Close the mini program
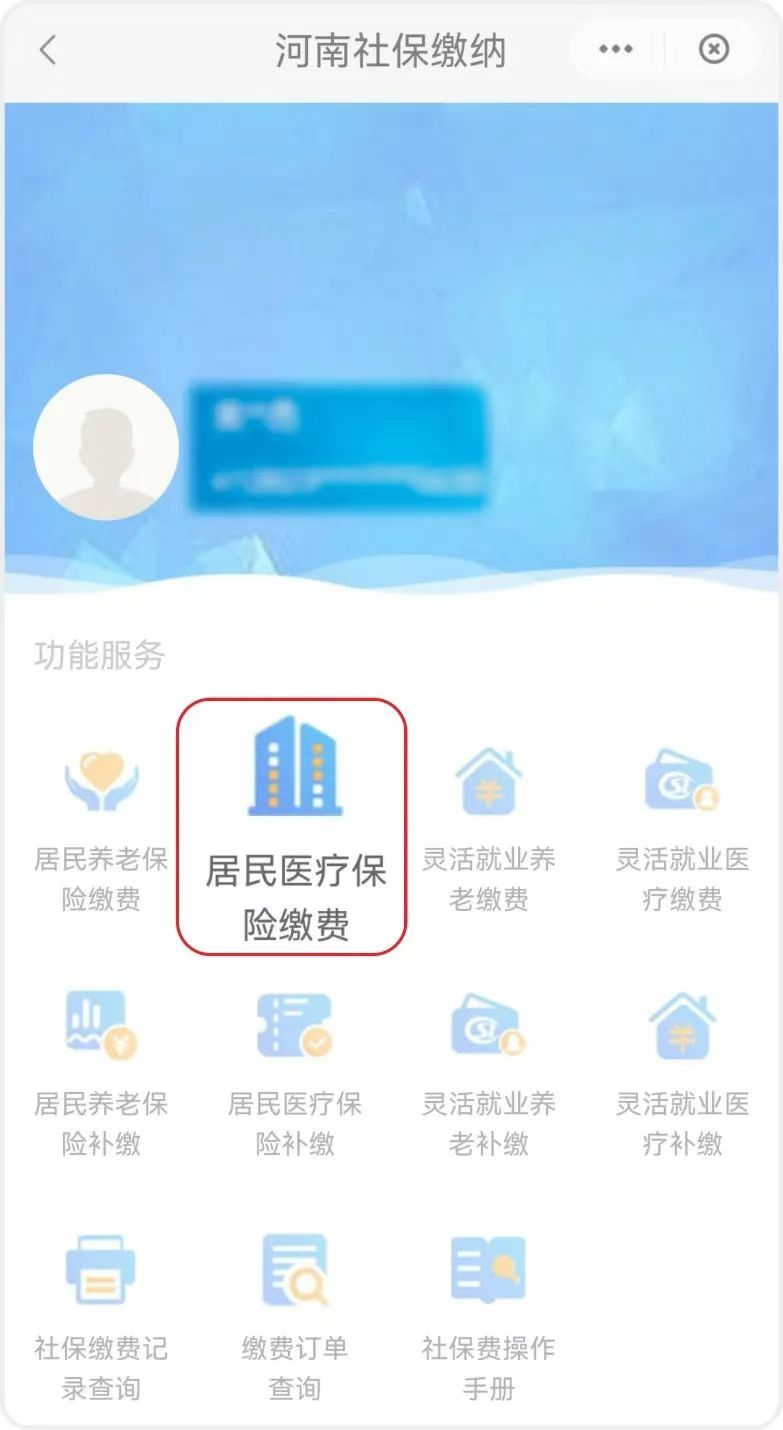The height and width of the screenshot is (1430, 783). click(x=713, y=49)
